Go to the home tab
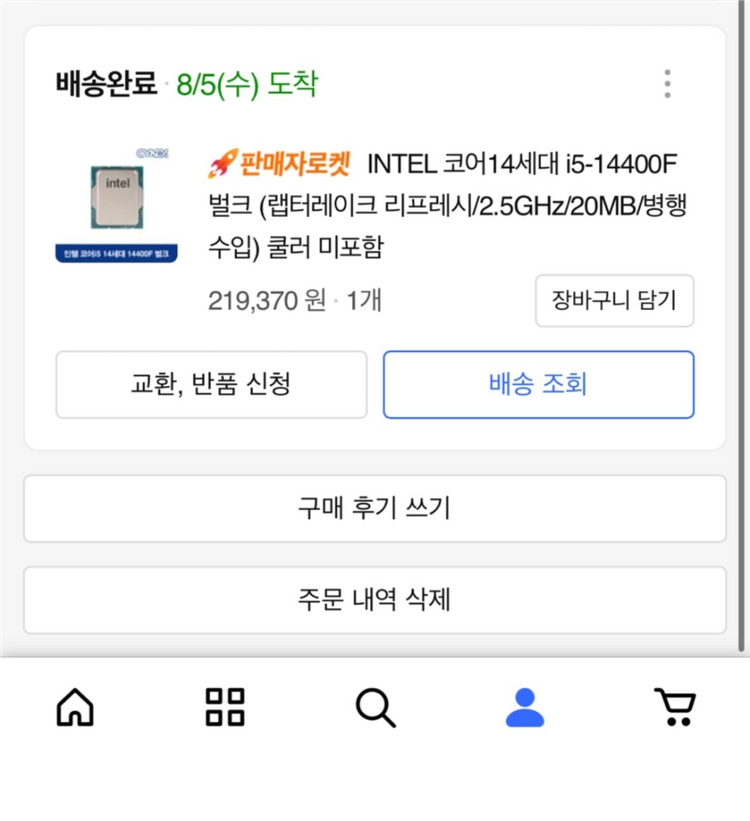 click(75, 707)
